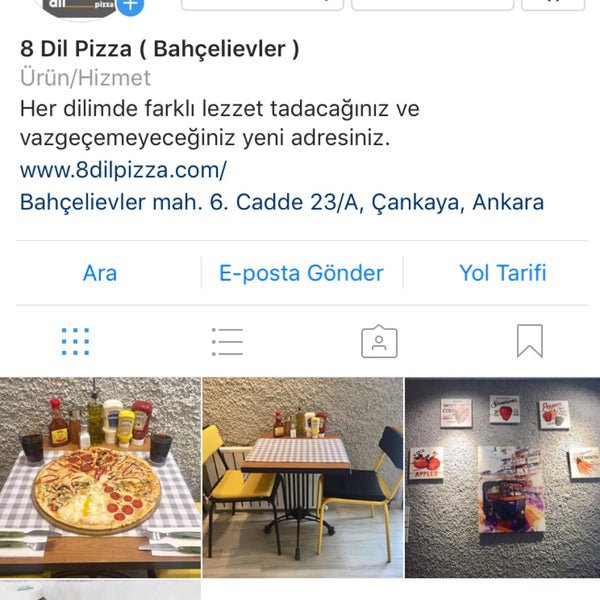Switch to the list view tab
The height and width of the screenshot is (600, 600).
(x=227, y=342)
